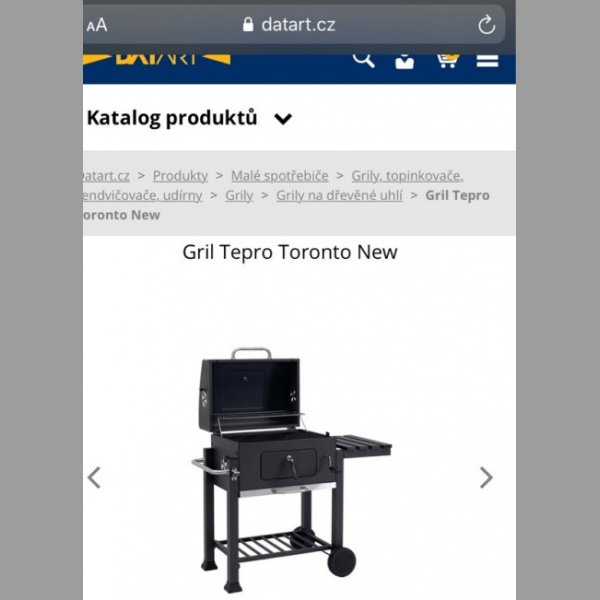Open Grily, topinkovače, sendvičovače breadcrumb
Image resolution: width=600 pixels, height=600 pixels.
[407, 176]
